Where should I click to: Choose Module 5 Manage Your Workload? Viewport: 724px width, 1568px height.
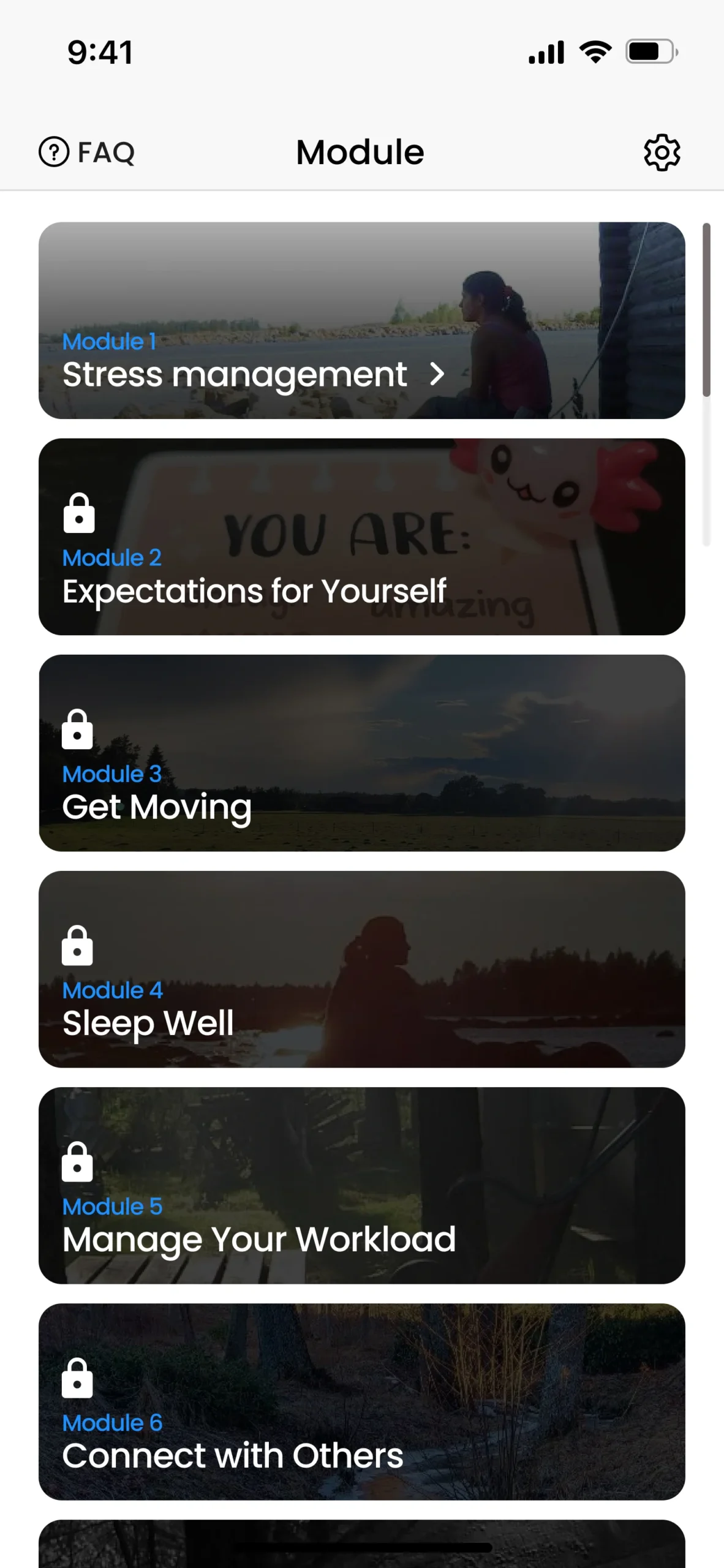pos(361,1185)
